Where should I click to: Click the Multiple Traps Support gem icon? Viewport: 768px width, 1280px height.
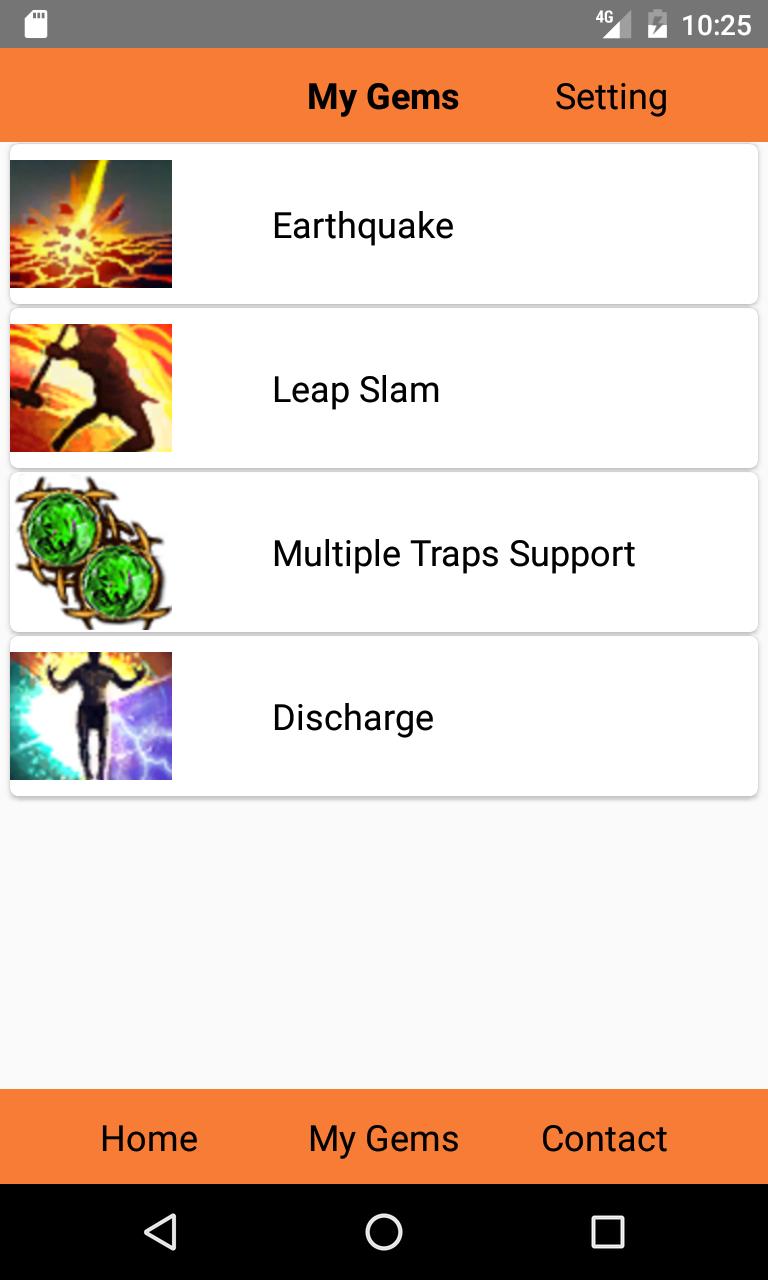pos(90,551)
